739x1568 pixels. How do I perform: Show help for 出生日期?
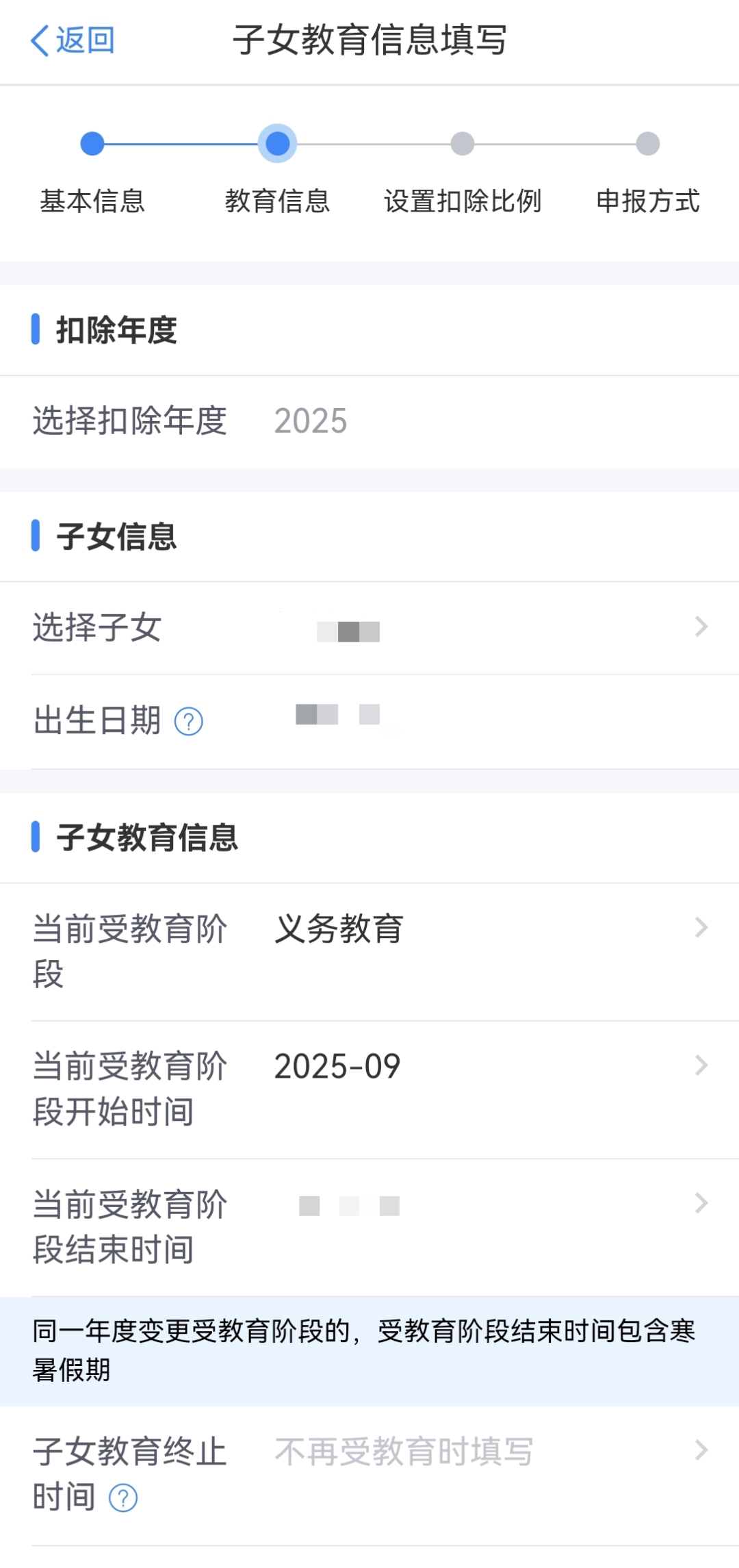pyautogui.click(x=189, y=722)
